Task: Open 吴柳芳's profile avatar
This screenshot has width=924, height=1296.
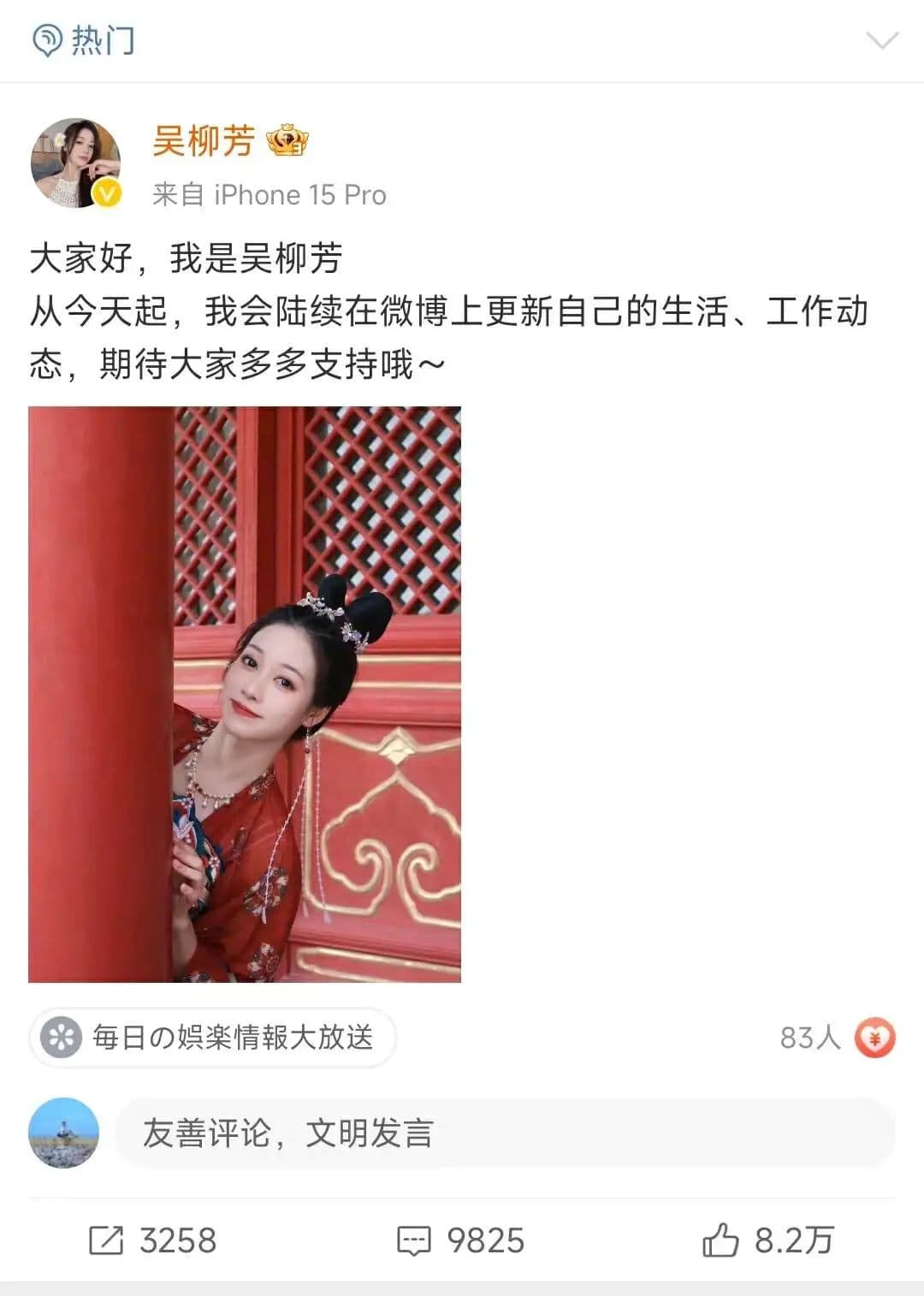Action: 75,163
